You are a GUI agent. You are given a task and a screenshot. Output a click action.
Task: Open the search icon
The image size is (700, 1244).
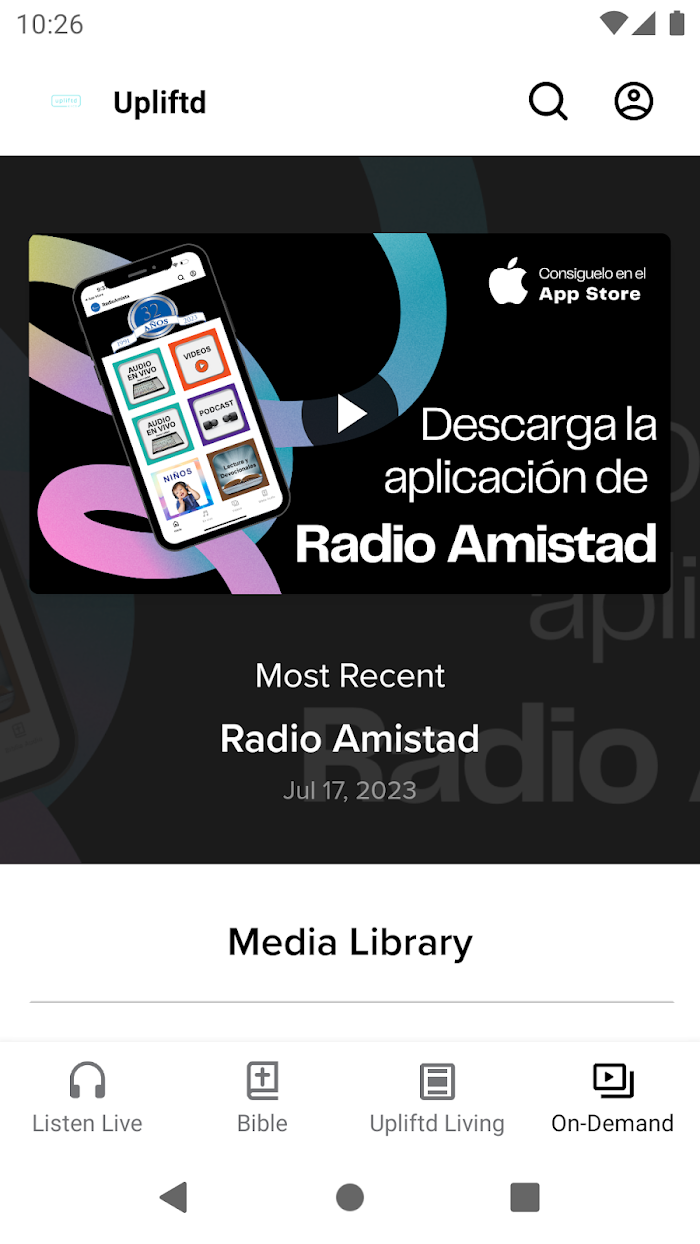(x=548, y=102)
